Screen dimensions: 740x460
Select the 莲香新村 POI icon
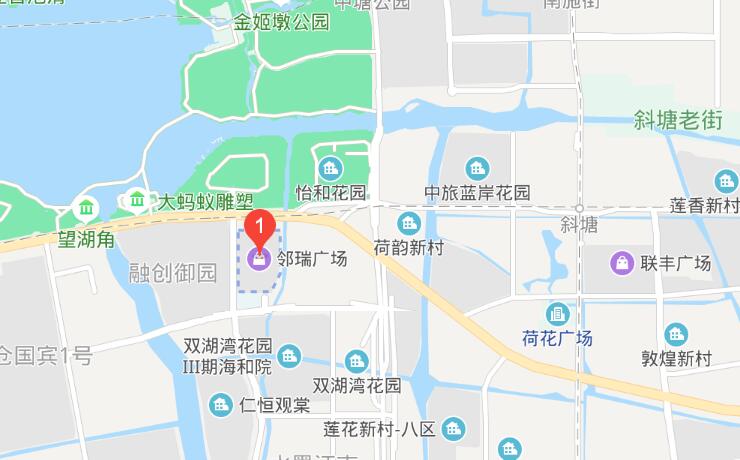727,181
